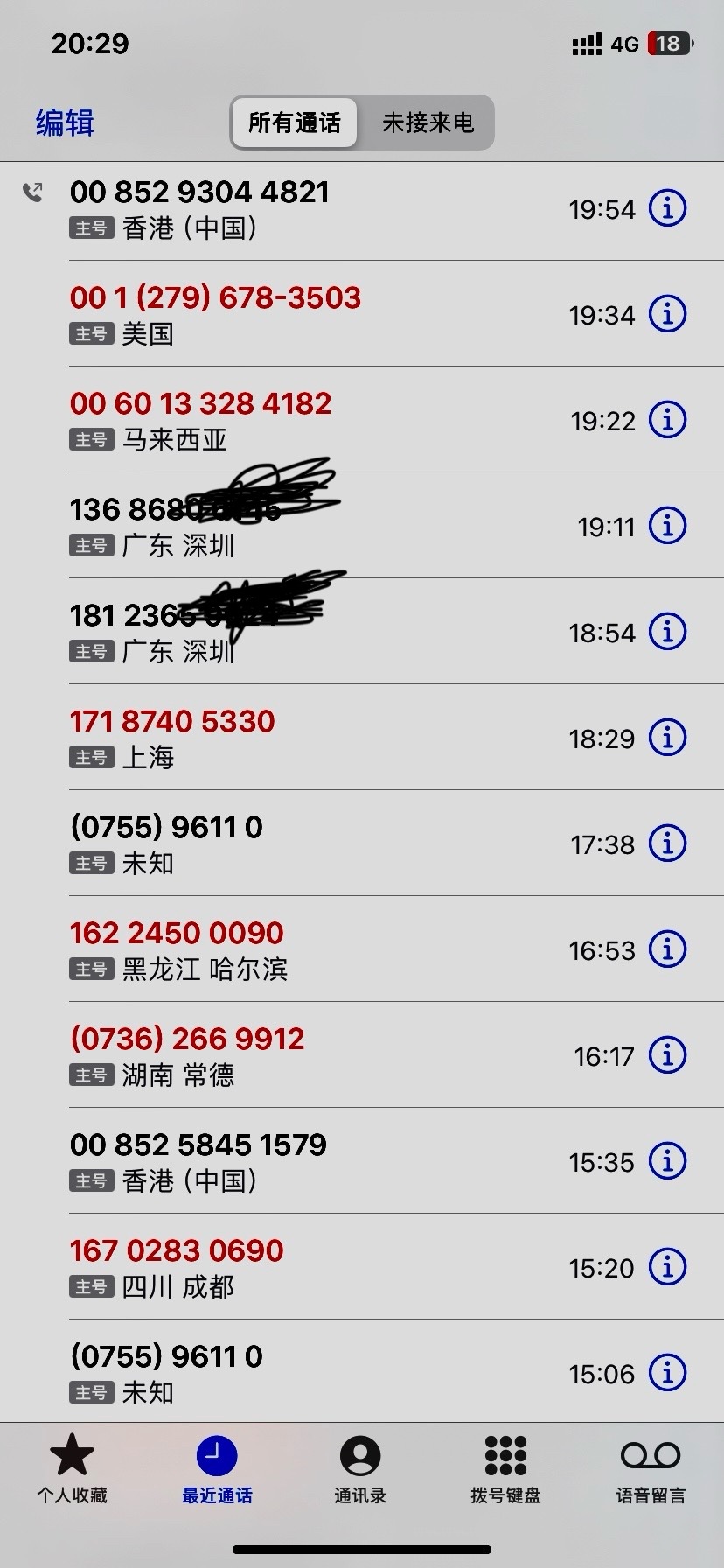
Task: Open info for the 18:54 深圳 call
Action: 667,632
